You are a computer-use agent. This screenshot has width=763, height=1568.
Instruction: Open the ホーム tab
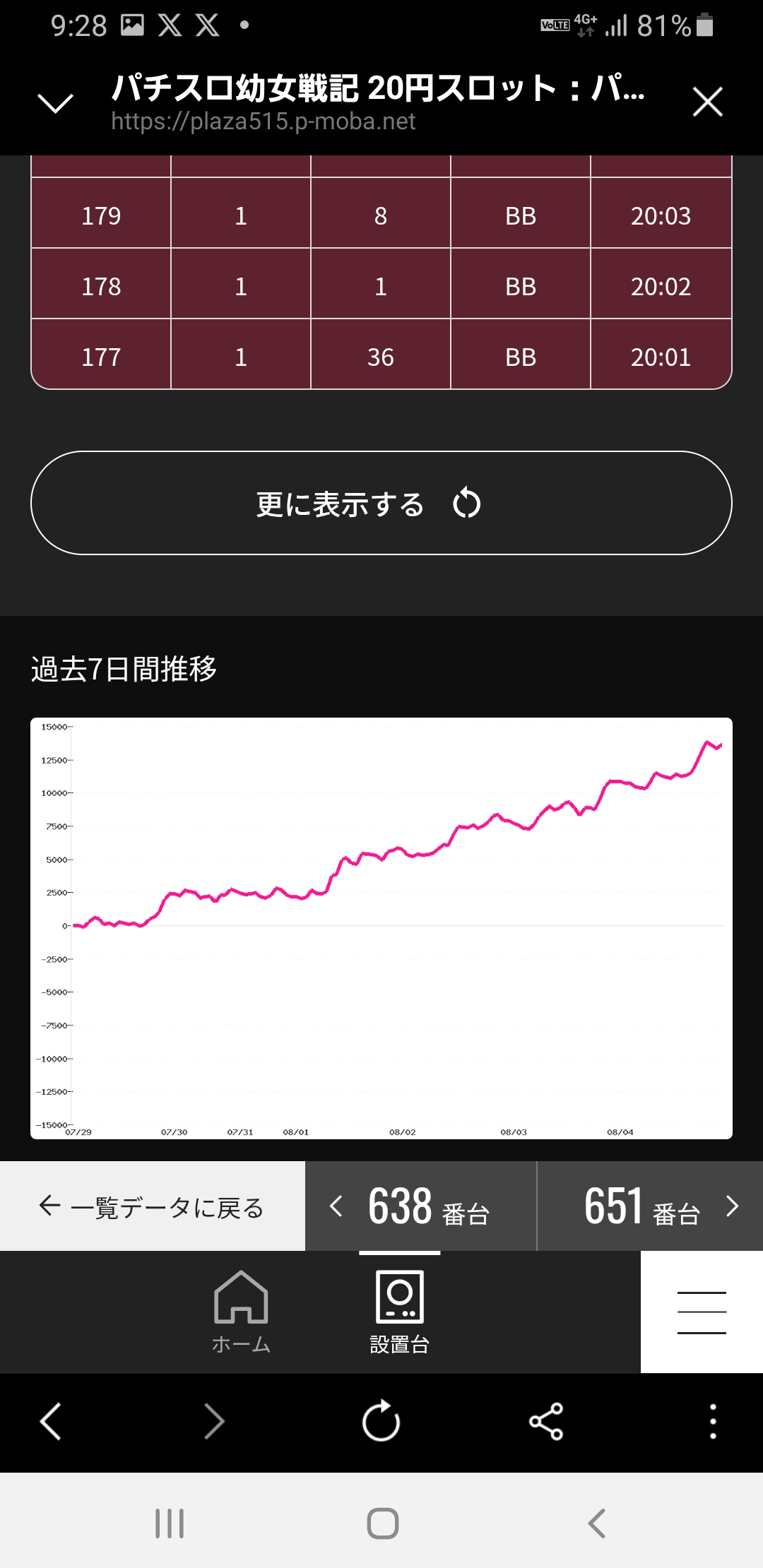pos(241,1312)
